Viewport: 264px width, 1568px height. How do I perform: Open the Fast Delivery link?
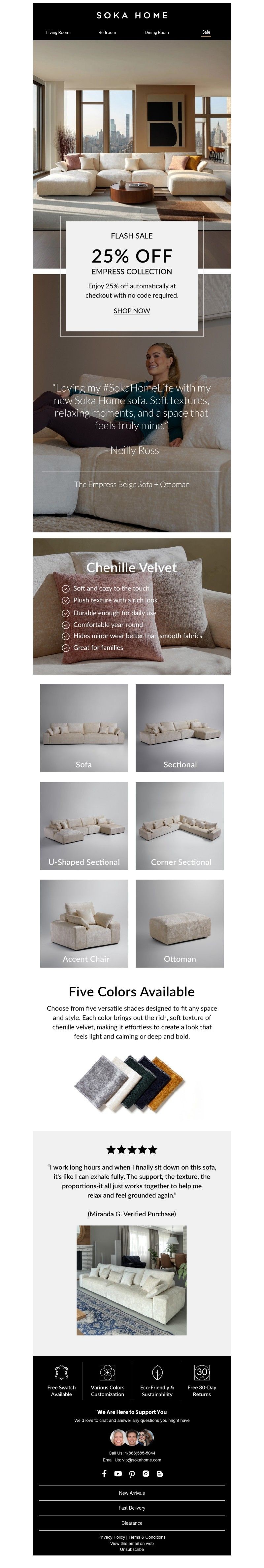[132, 1508]
